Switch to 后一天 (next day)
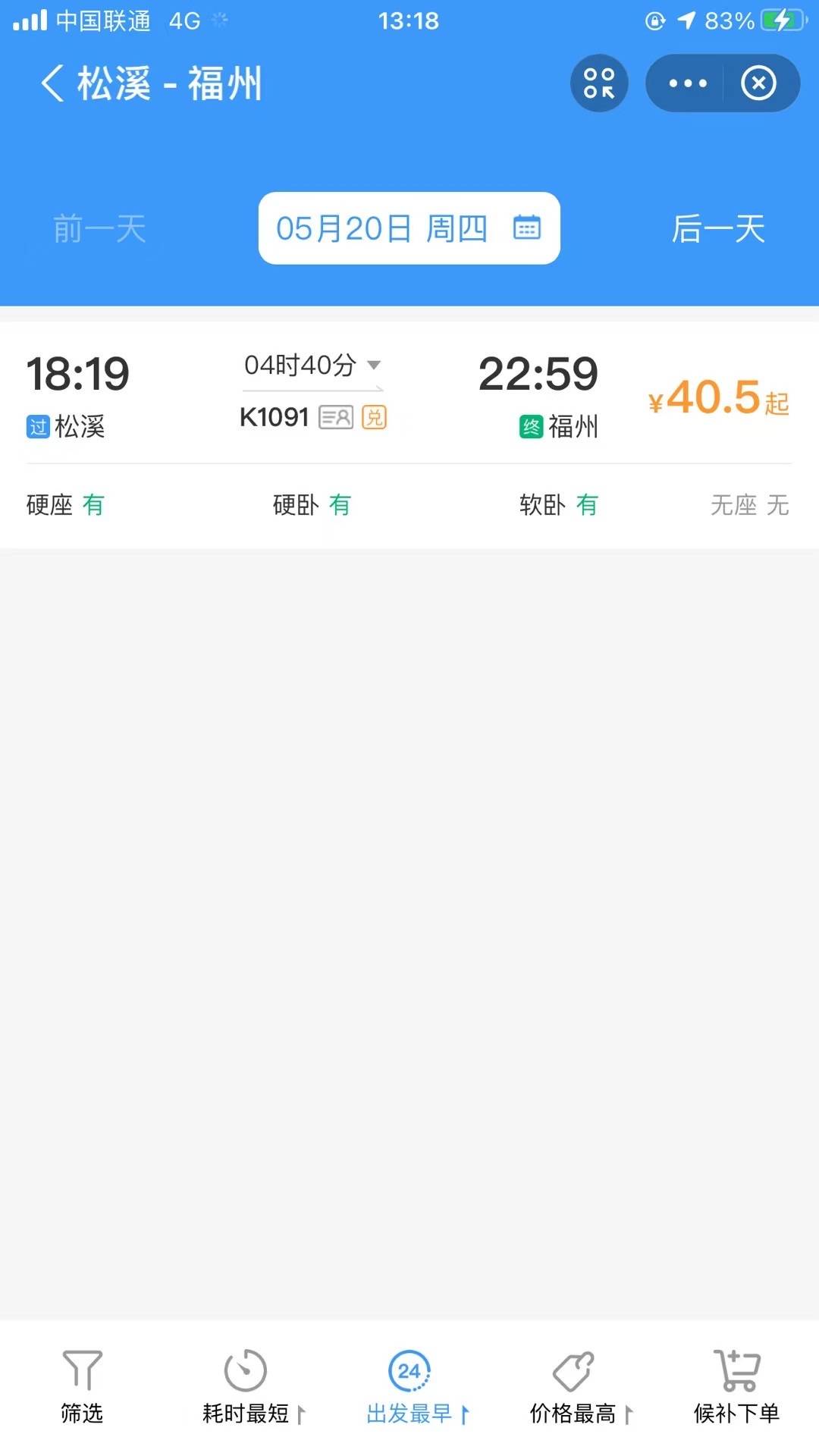This screenshot has height=1456, width=819. point(717,228)
